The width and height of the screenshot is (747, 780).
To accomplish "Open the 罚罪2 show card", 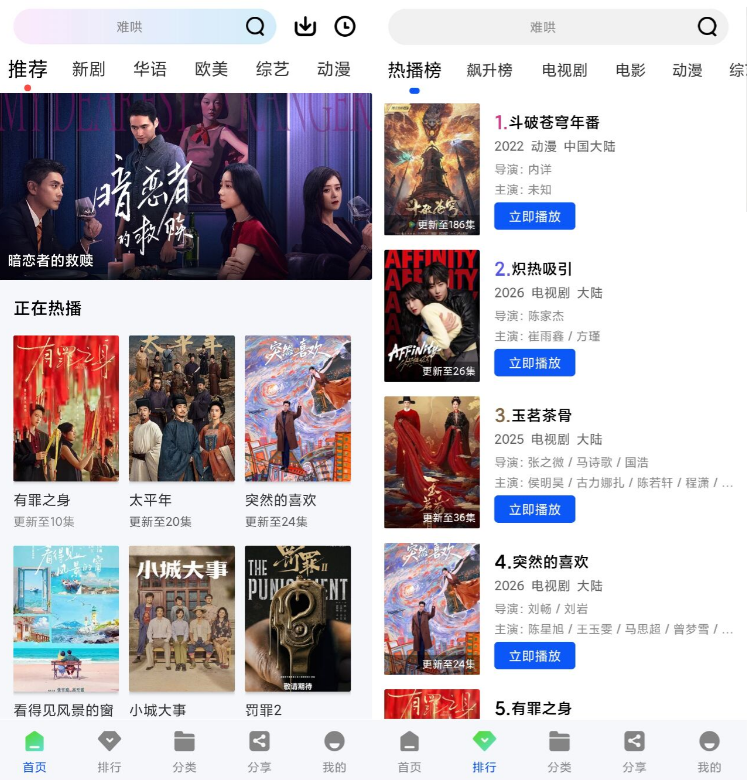I will tap(298, 619).
